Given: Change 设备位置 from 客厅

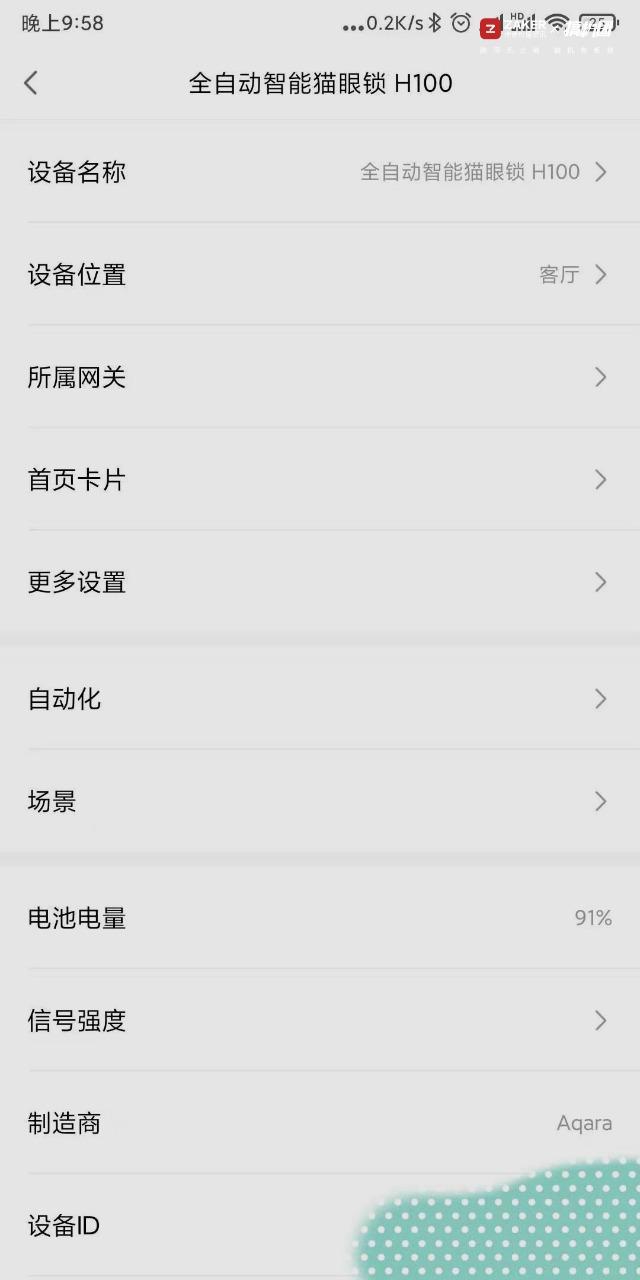Looking at the screenshot, I should (x=320, y=274).
